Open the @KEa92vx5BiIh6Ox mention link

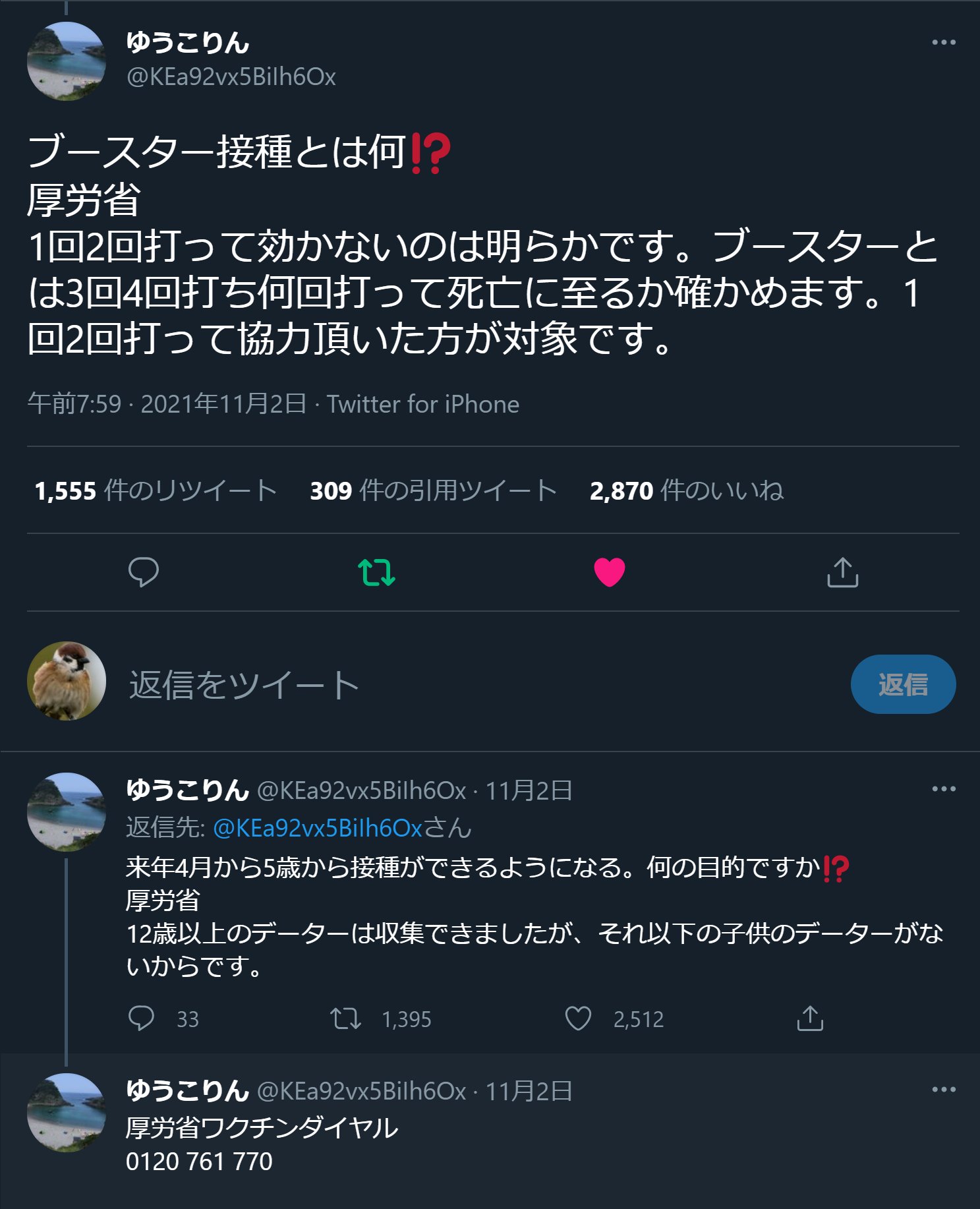click(x=317, y=828)
